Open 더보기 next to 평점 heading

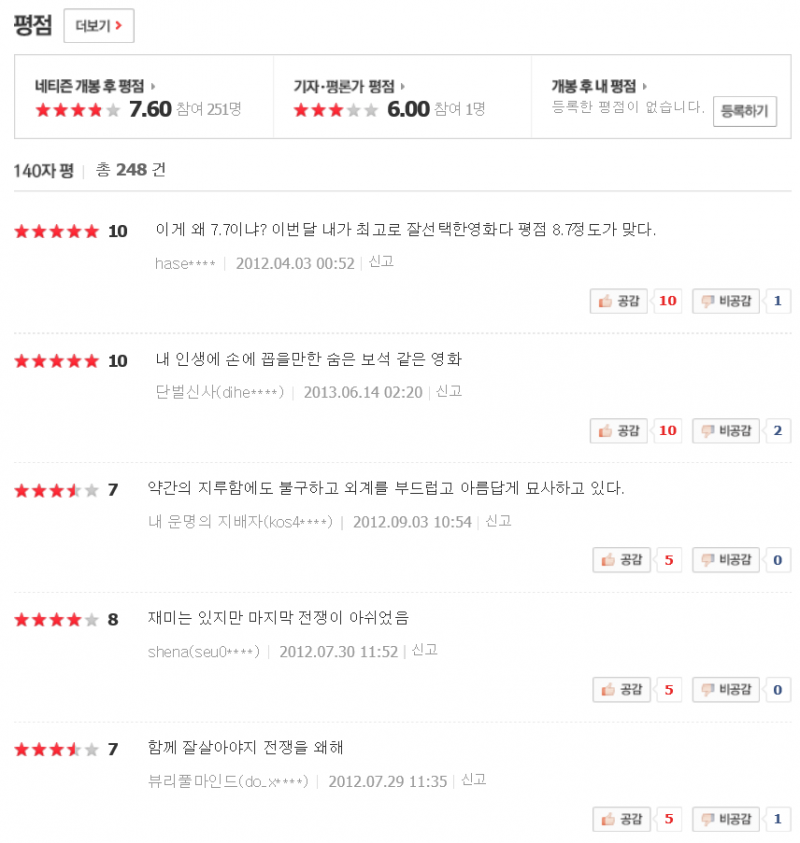click(x=98, y=26)
